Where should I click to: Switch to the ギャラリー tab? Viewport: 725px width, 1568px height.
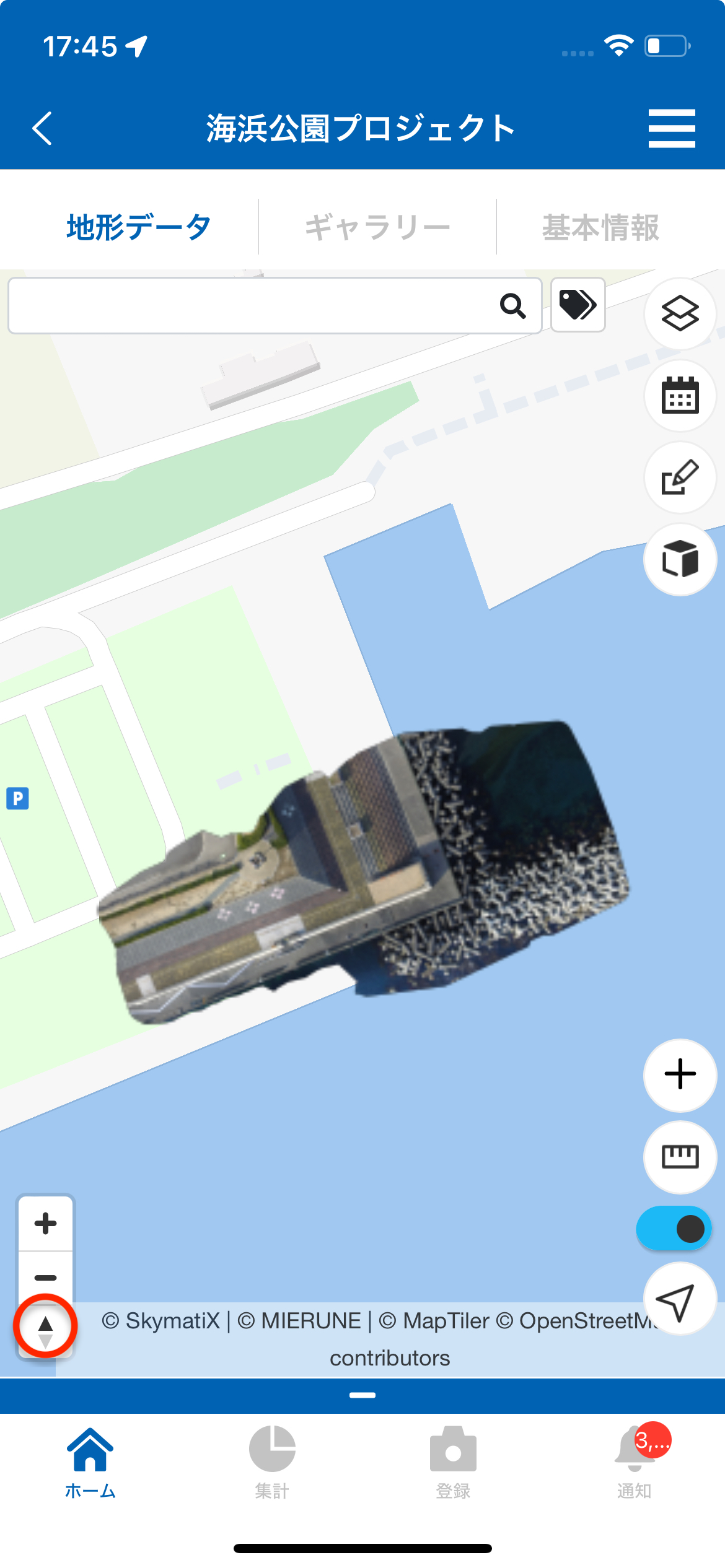[x=377, y=227]
